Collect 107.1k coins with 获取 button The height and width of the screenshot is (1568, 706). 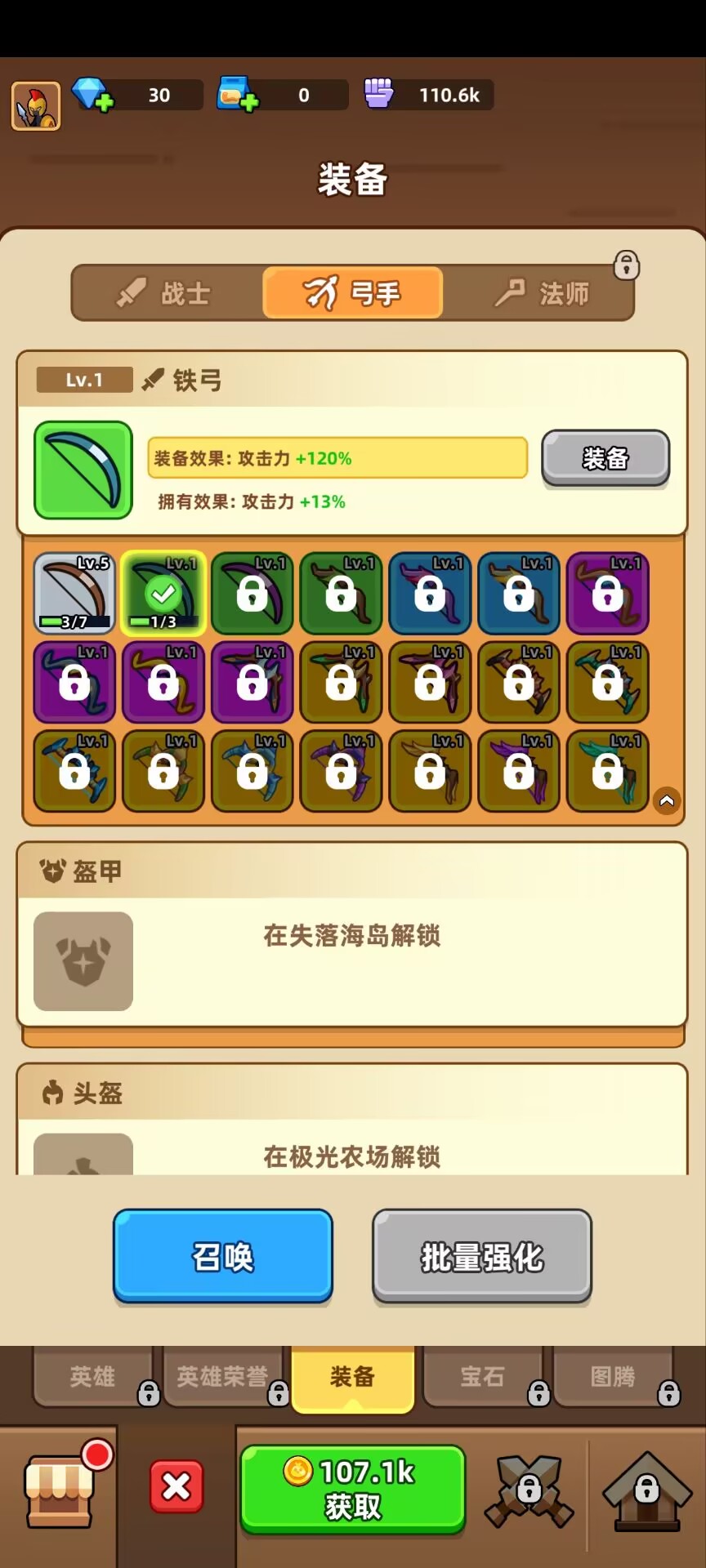pos(353,1489)
